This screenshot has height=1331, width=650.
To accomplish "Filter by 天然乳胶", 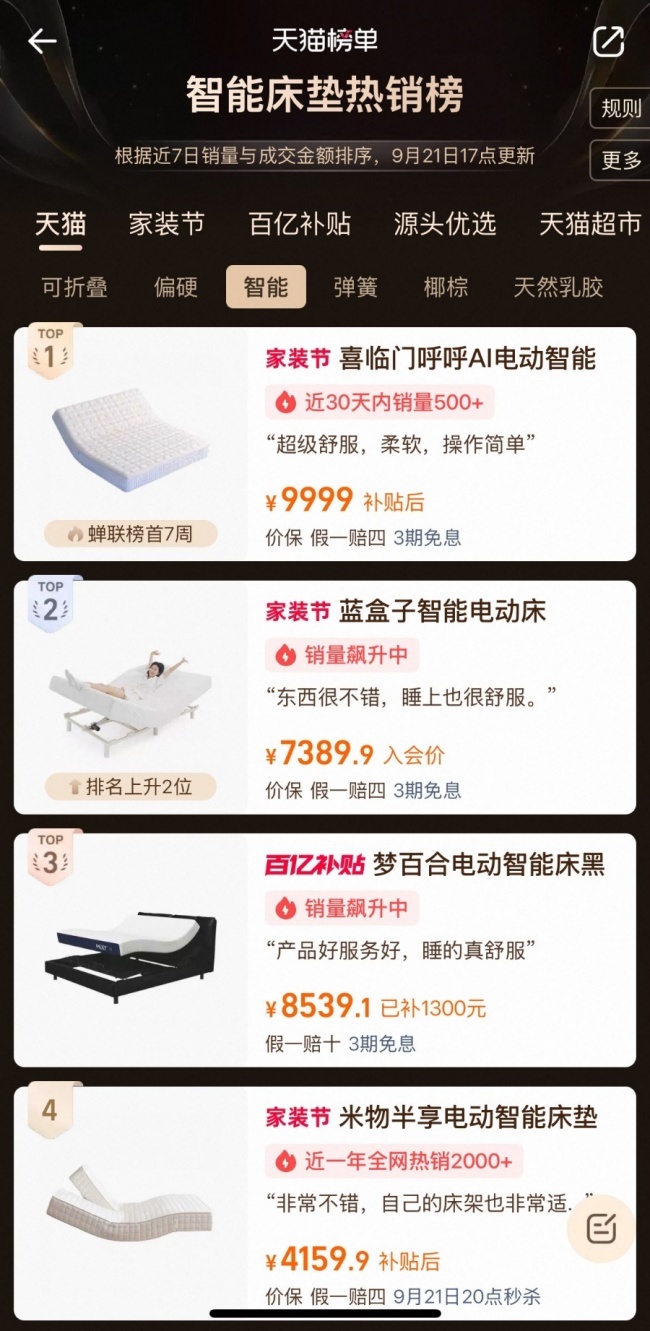I will click(559, 288).
